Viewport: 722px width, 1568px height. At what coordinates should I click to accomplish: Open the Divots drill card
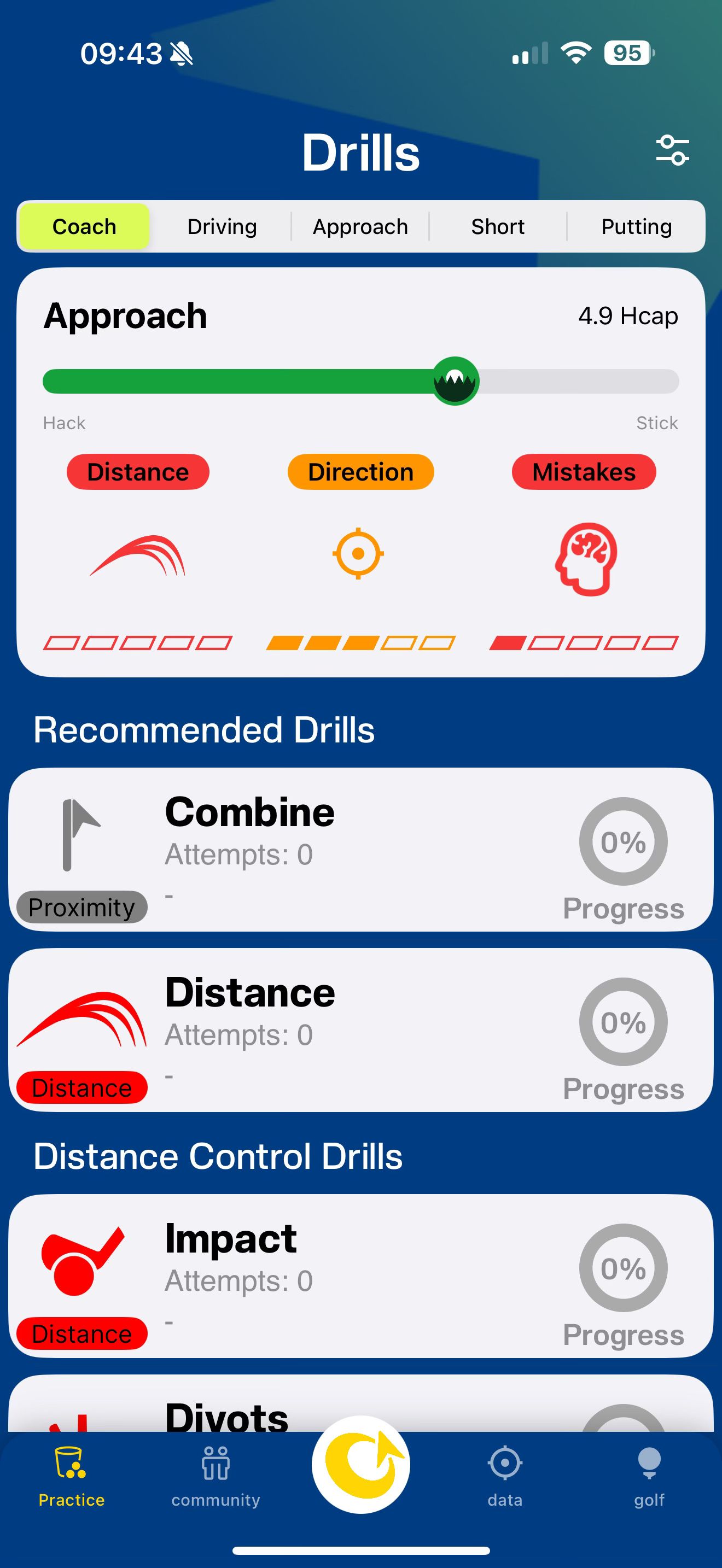pos(361,1402)
